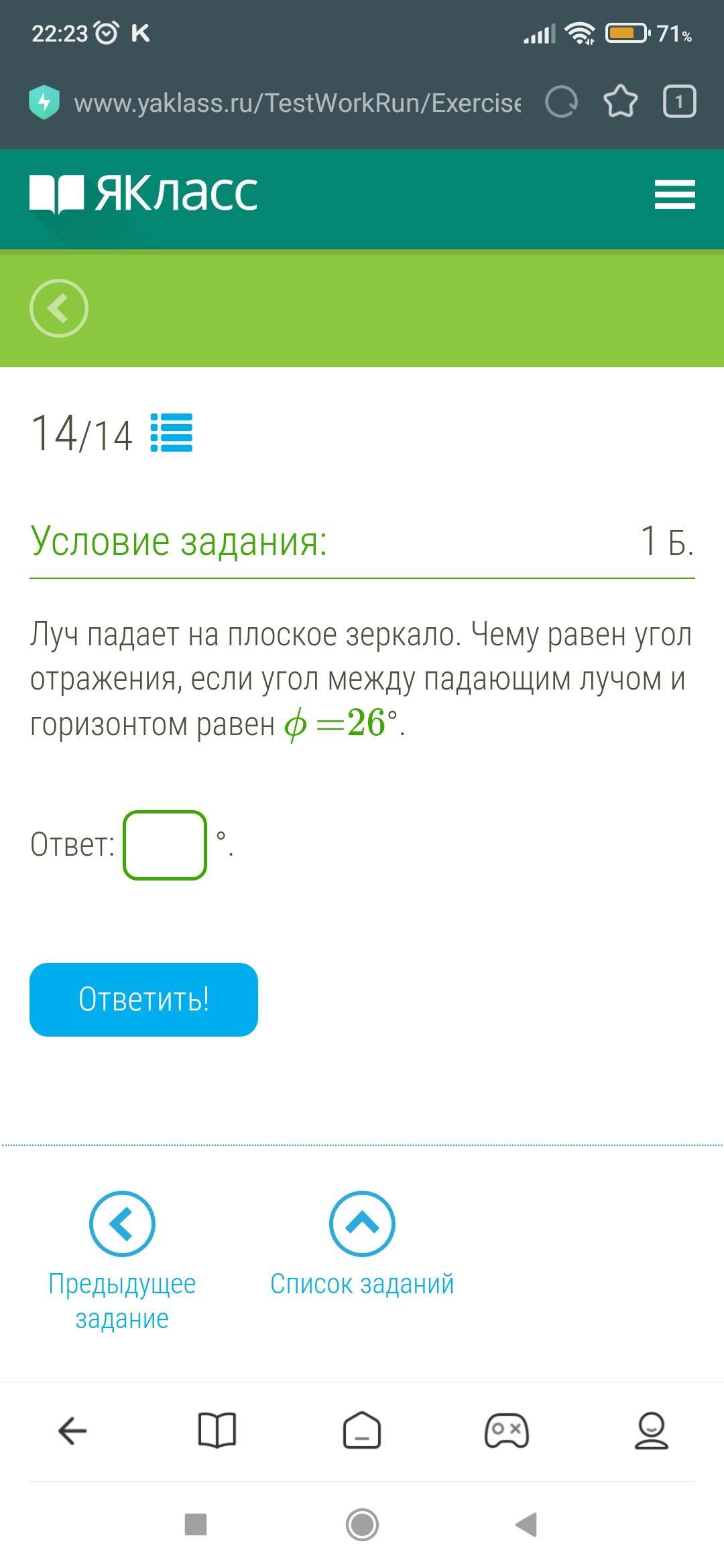724x1568 pixels.
Task: Tap the browser URL address bar
Action: pos(296,103)
